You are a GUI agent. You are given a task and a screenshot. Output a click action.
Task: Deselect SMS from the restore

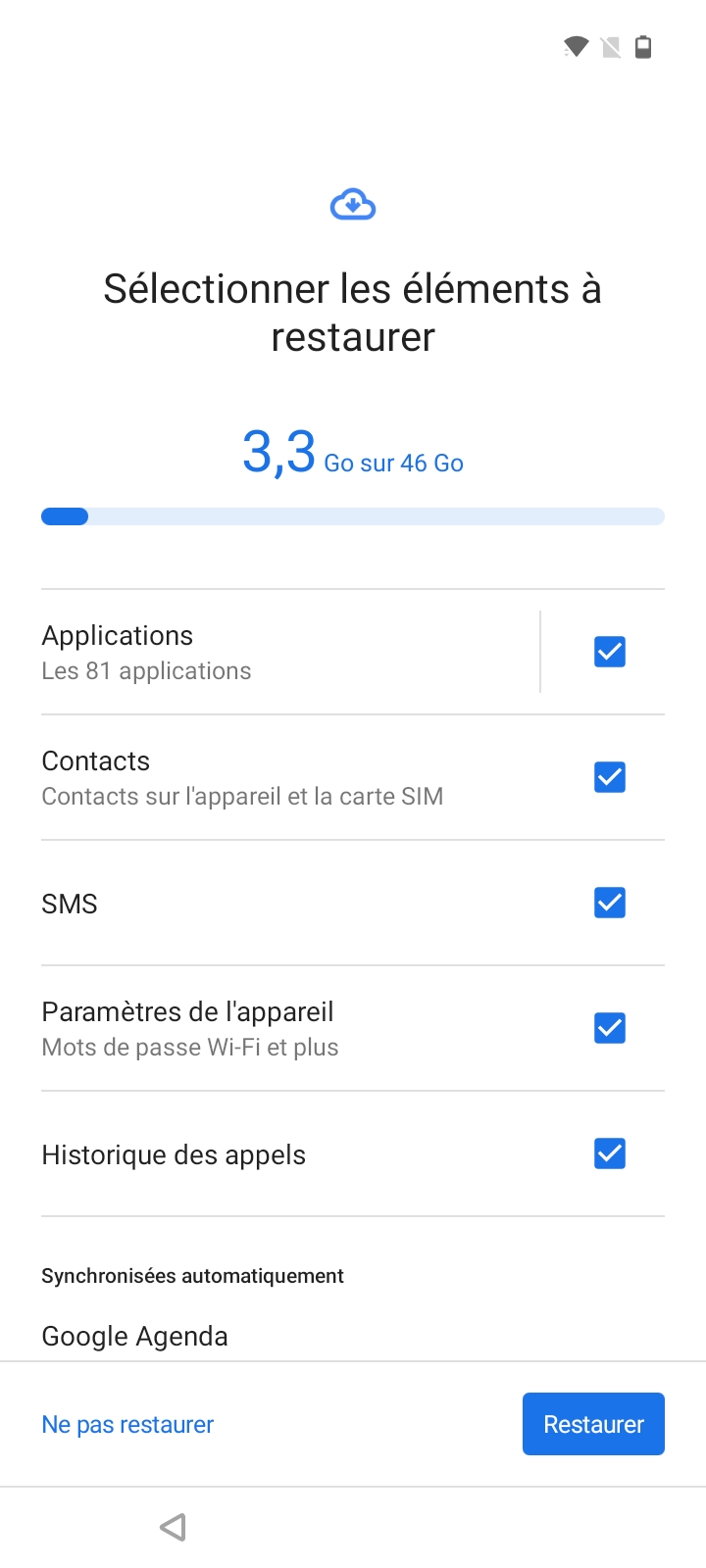[x=610, y=903]
